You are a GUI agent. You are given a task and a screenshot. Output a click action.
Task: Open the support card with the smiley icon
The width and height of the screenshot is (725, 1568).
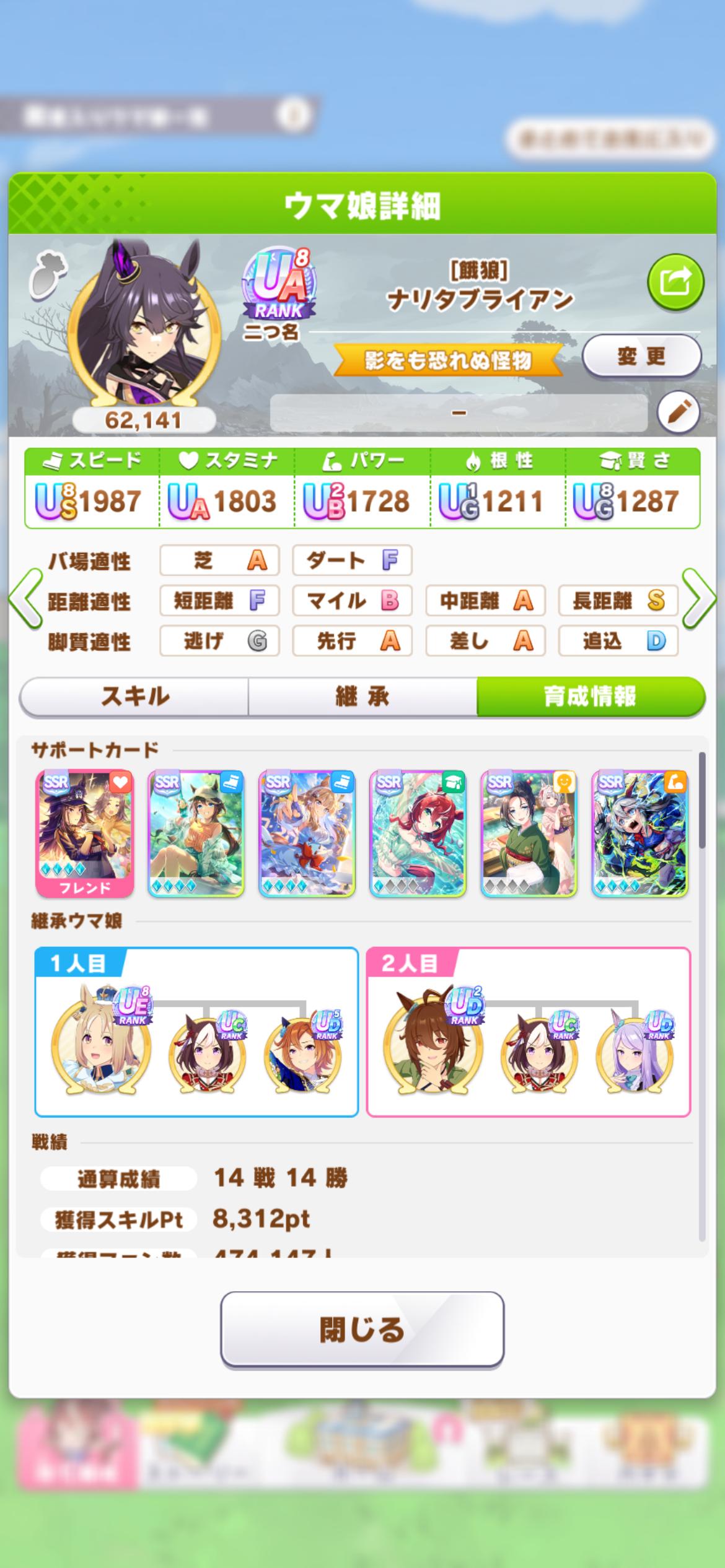pyautogui.click(x=529, y=834)
